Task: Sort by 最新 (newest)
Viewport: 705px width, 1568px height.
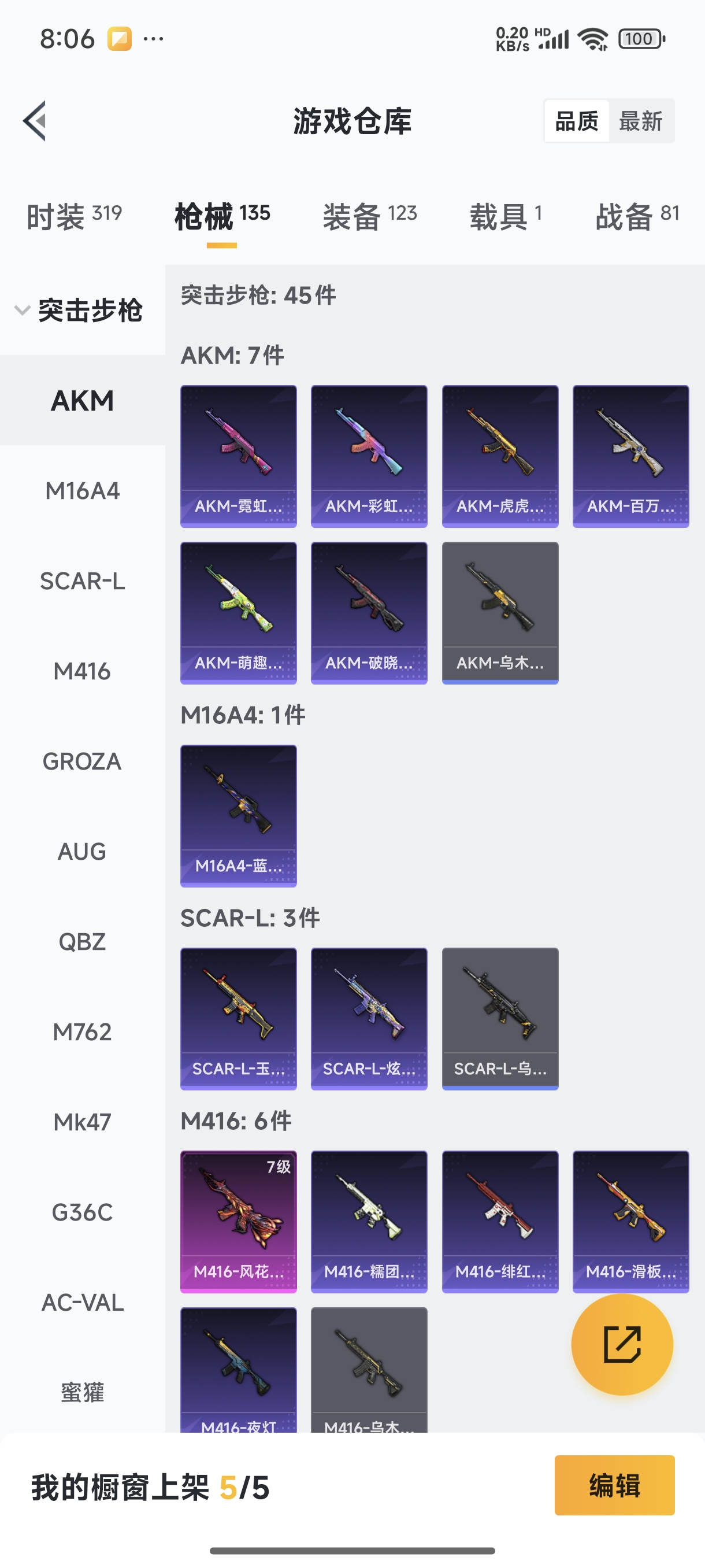Action: point(640,121)
